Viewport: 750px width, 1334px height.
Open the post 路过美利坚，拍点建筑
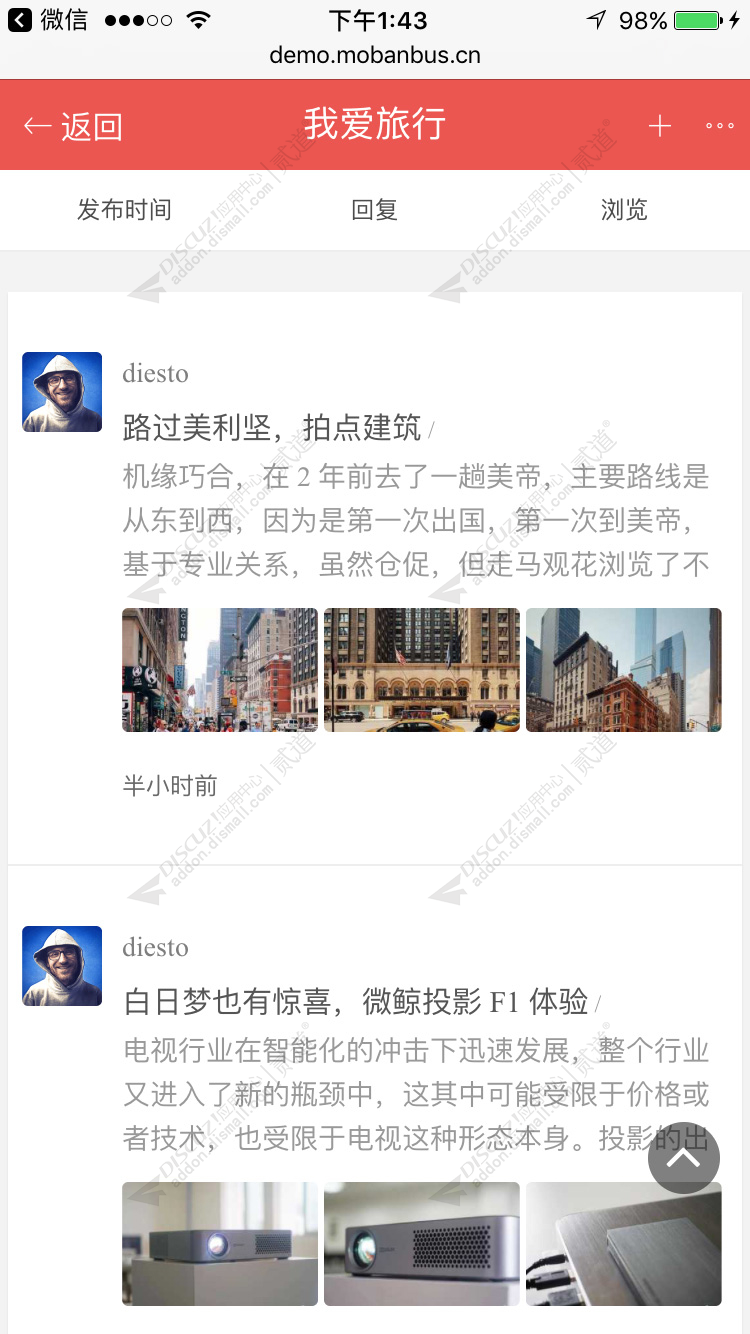(x=272, y=428)
